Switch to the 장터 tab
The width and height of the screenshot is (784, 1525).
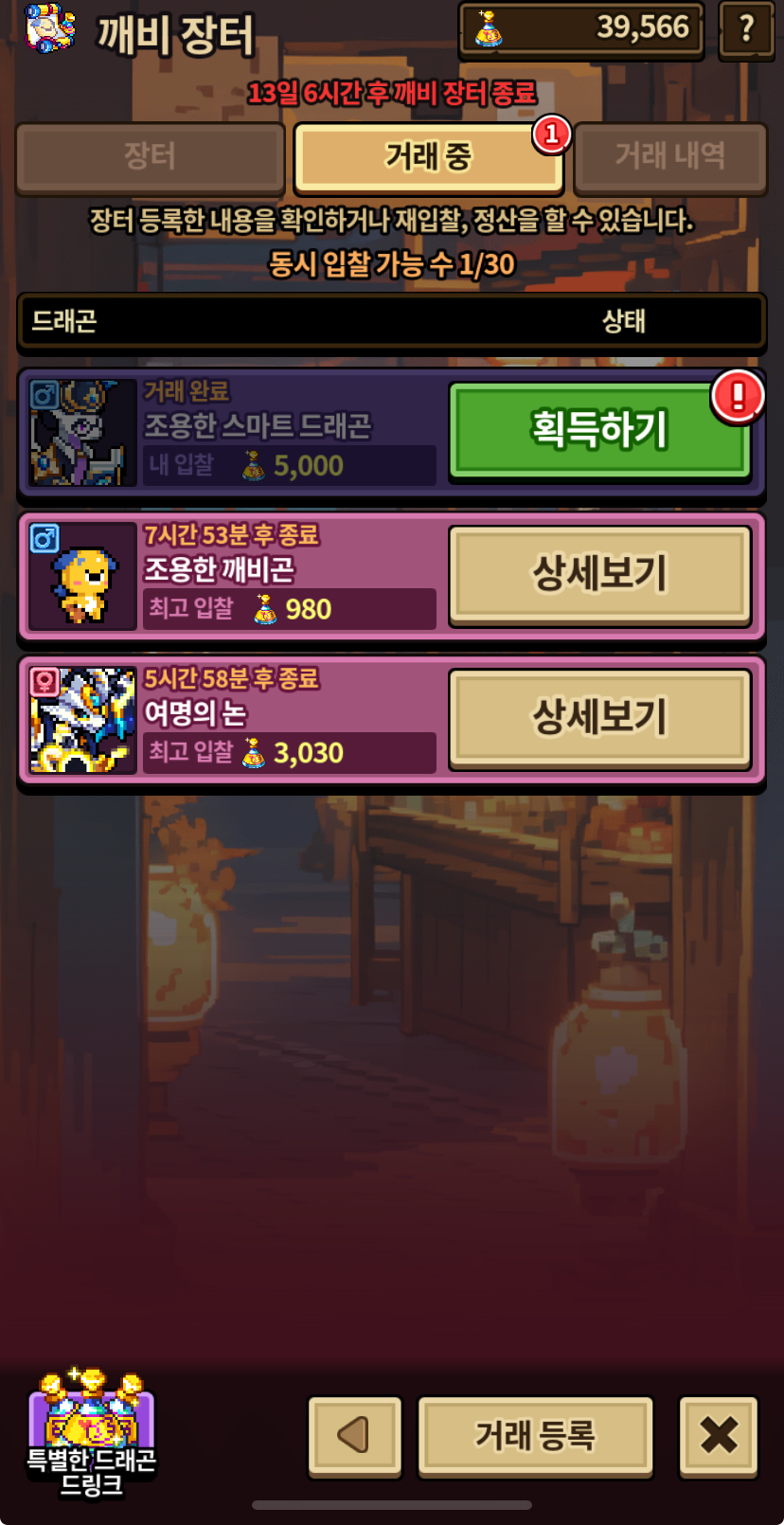point(150,156)
